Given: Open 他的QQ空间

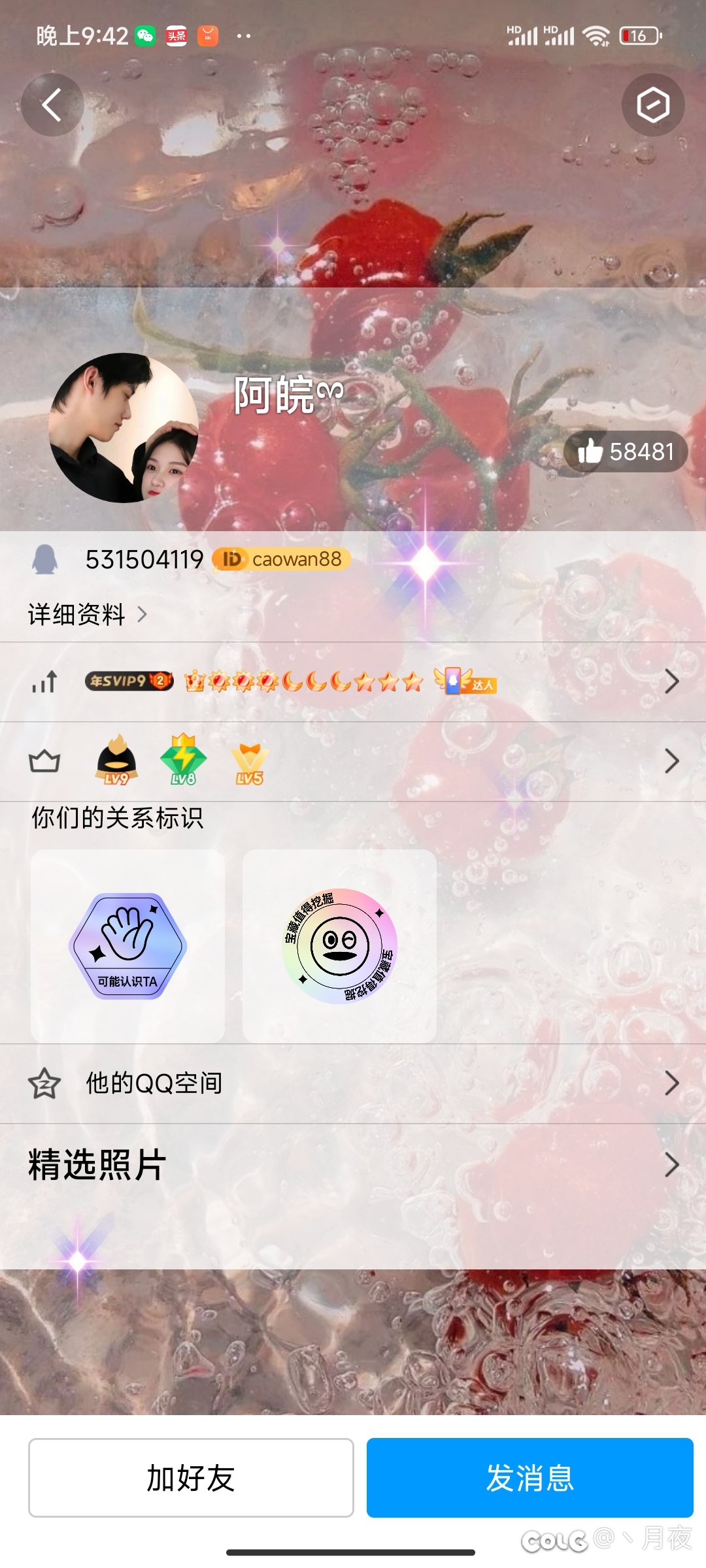Looking at the screenshot, I should (x=353, y=1083).
